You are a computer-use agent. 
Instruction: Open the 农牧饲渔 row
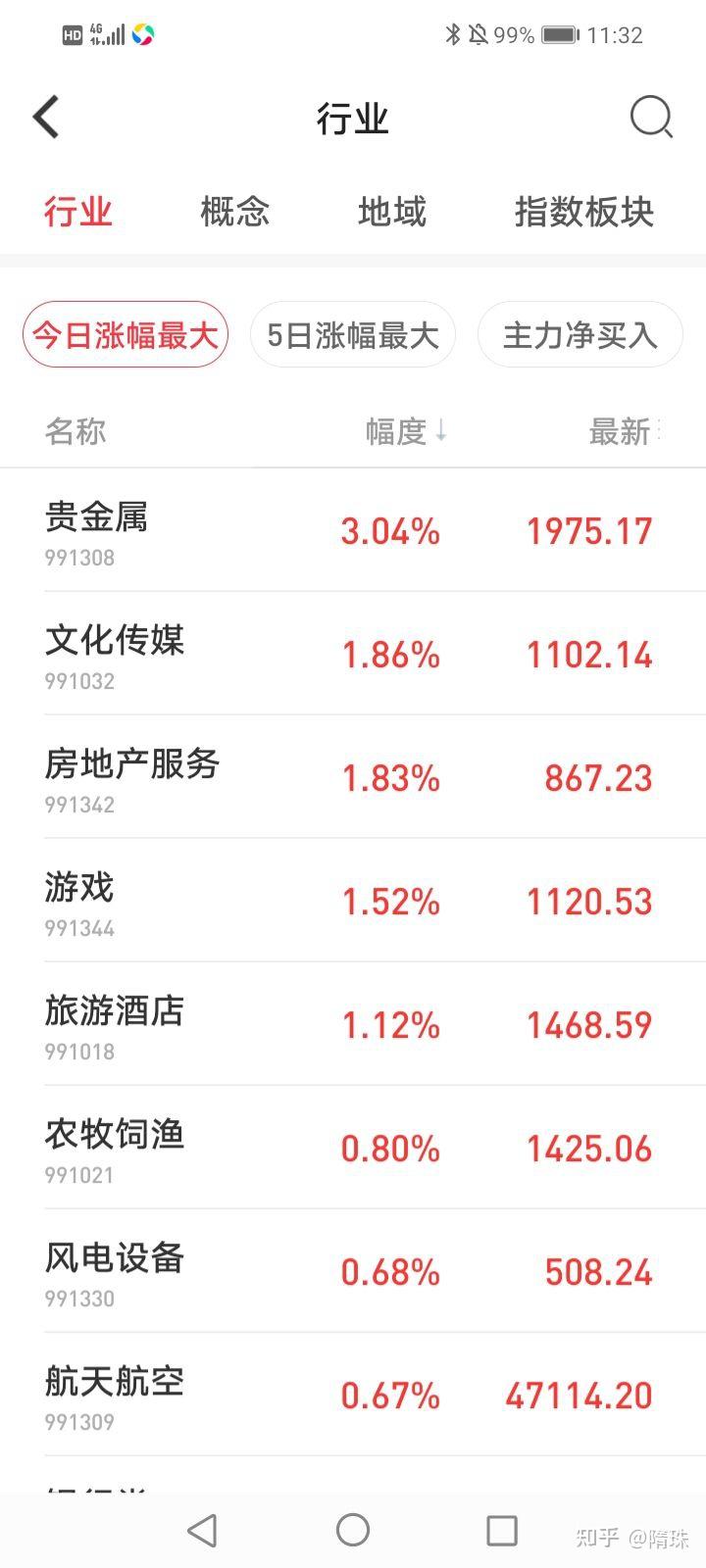coord(353,1148)
